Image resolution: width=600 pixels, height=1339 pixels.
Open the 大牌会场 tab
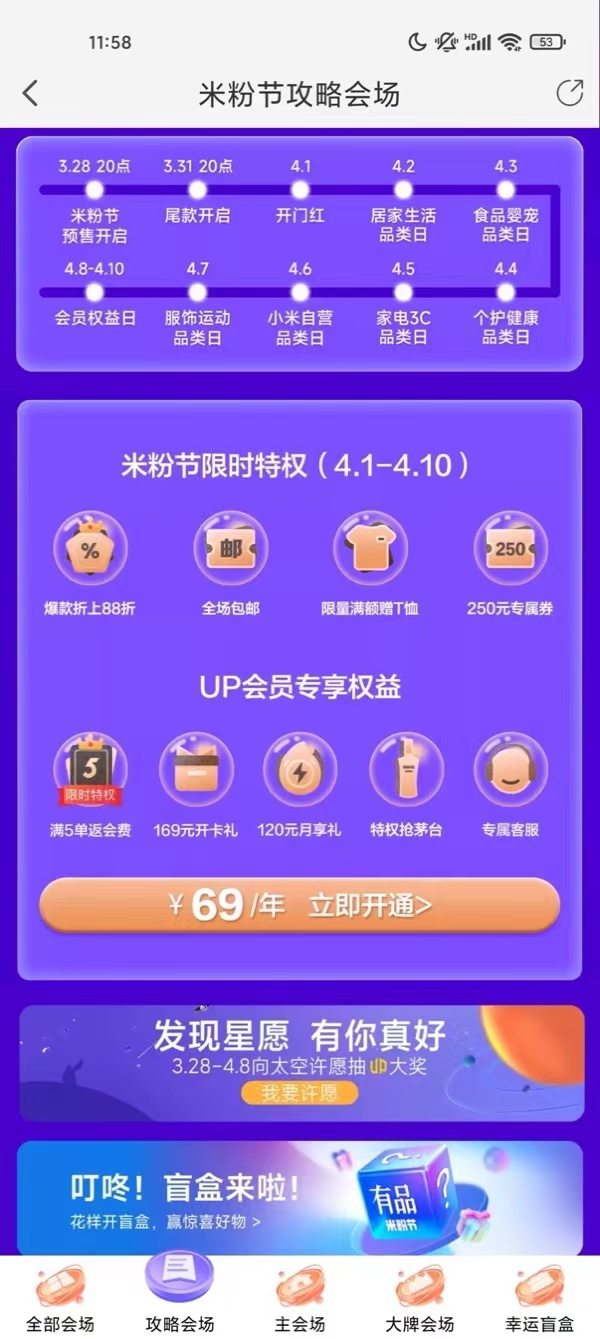(419, 1298)
